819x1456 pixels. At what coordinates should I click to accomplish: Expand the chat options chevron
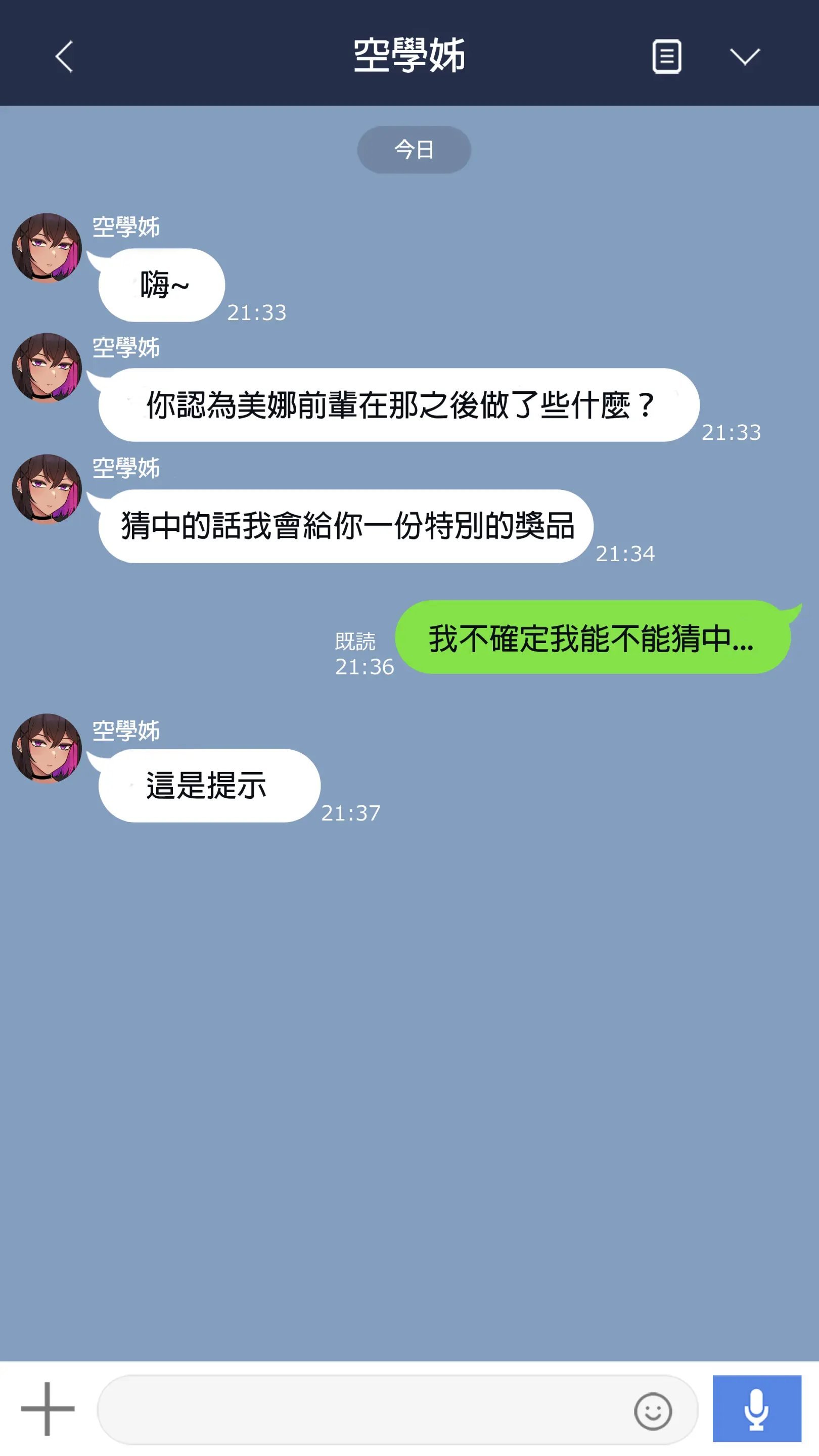(x=744, y=56)
